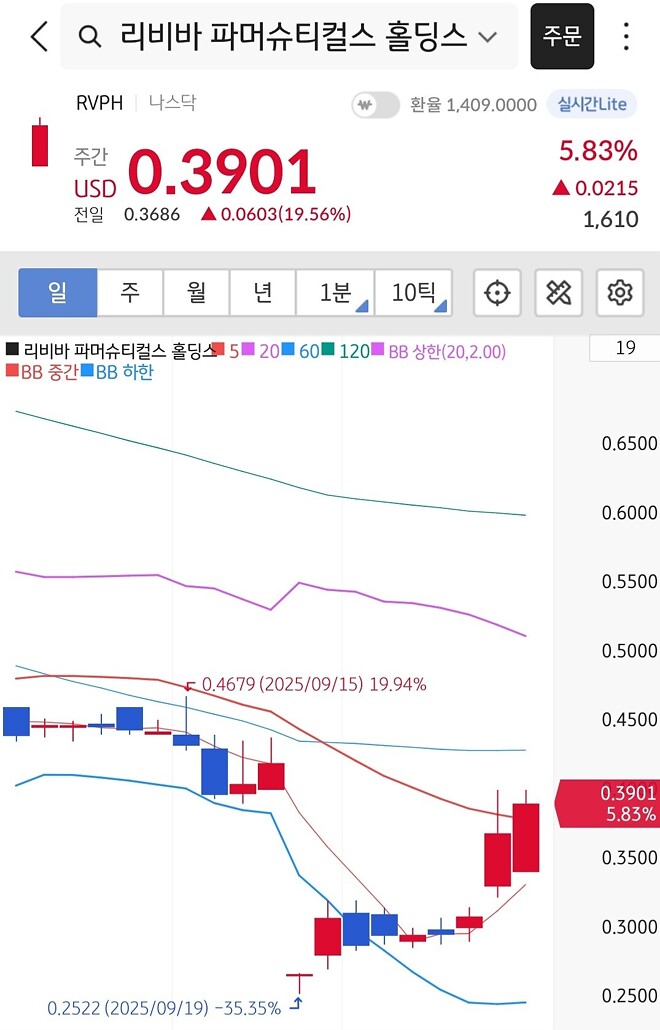The width and height of the screenshot is (660, 1030).
Task: Open the 1분 minute interval selector
Action: (335, 293)
